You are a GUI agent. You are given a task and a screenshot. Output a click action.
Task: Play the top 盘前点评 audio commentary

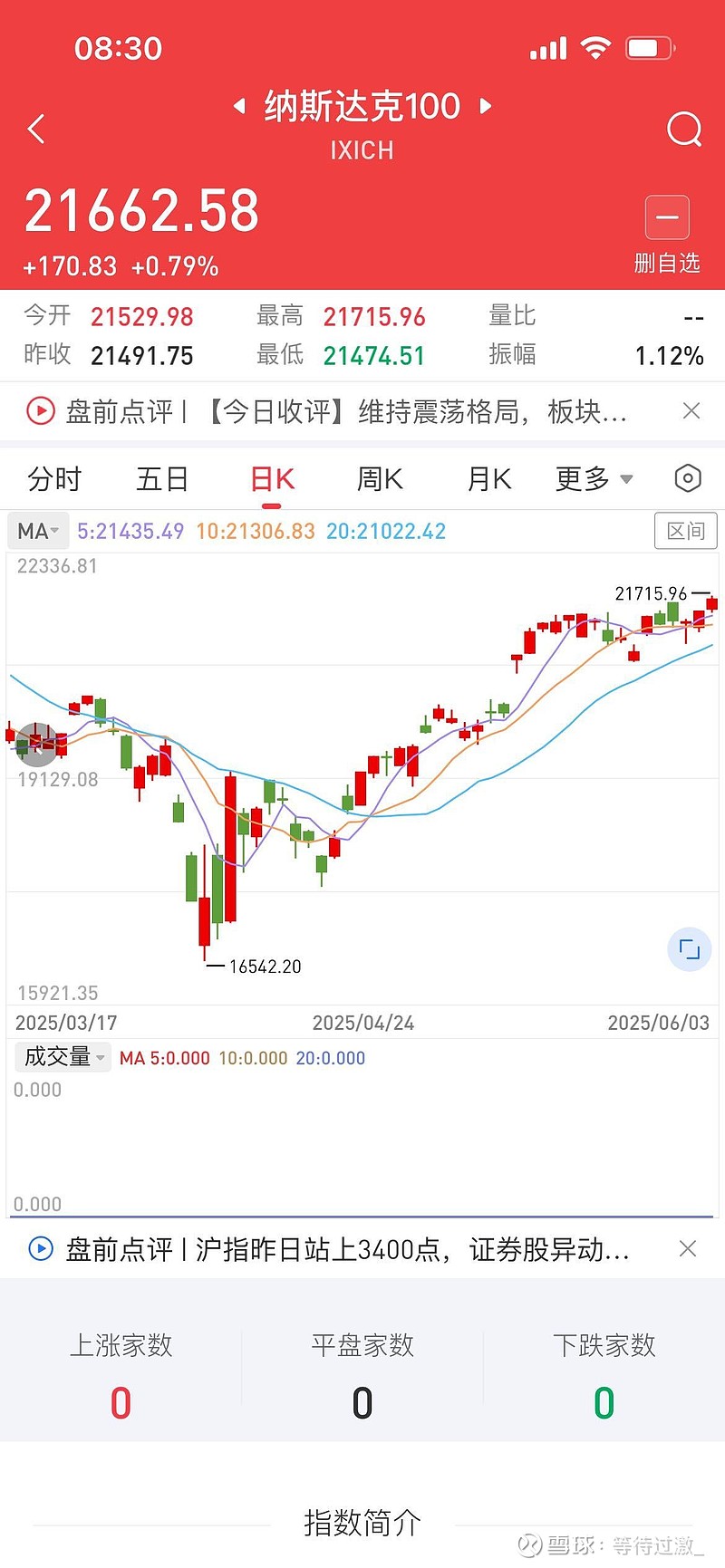(41, 411)
